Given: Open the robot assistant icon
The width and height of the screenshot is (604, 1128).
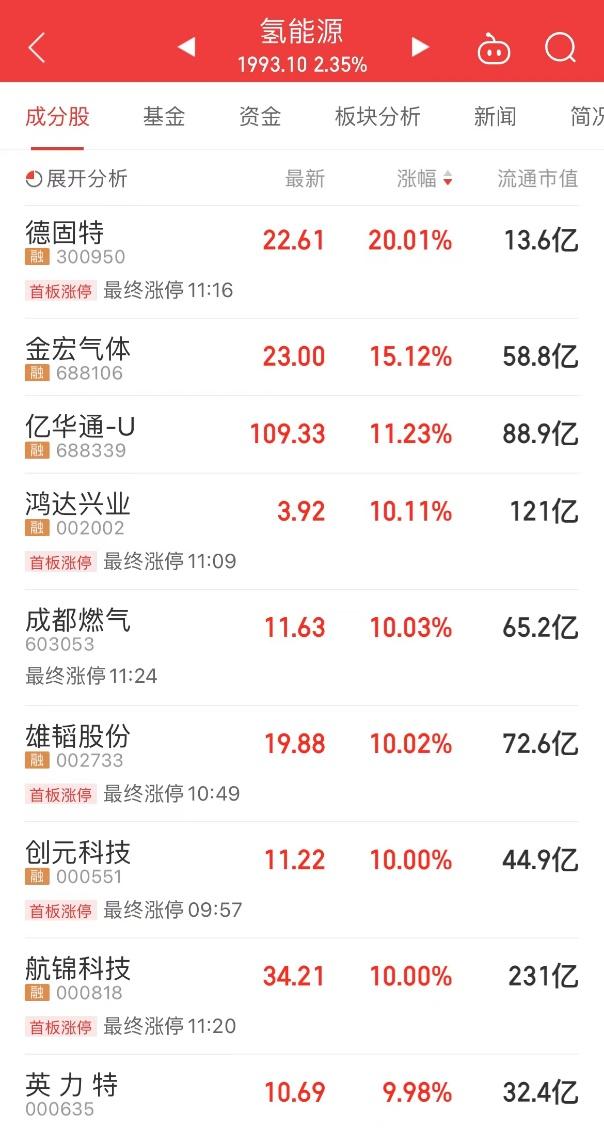Looking at the screenshot, I should tap(494, 48).
